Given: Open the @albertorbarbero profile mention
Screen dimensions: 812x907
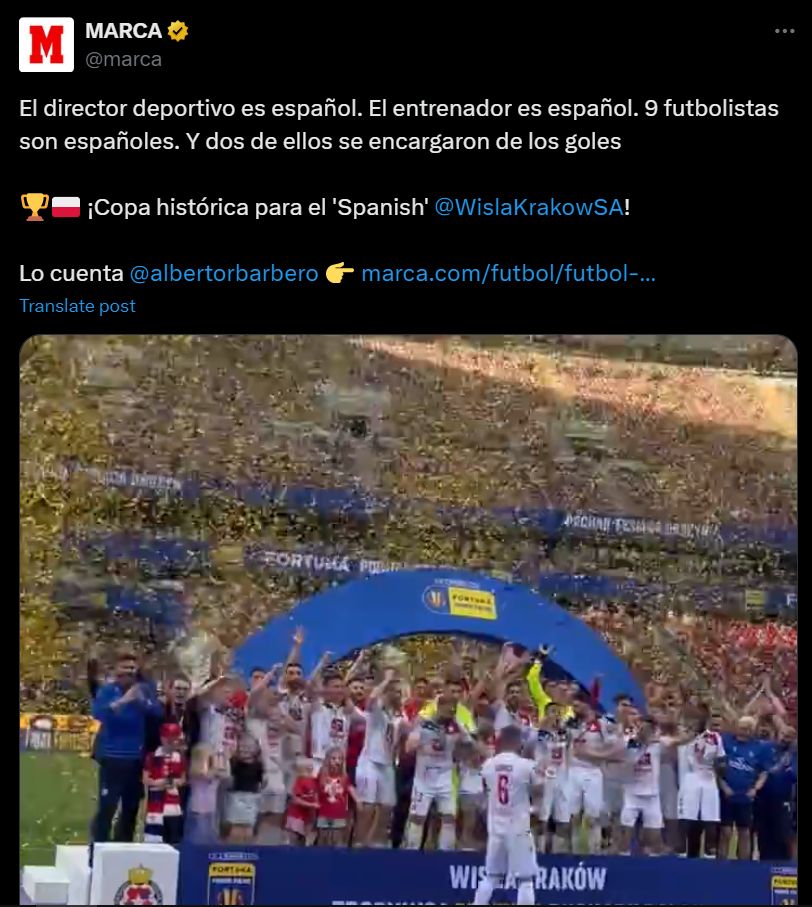Looking at the screenshot, I should [224, 273].
